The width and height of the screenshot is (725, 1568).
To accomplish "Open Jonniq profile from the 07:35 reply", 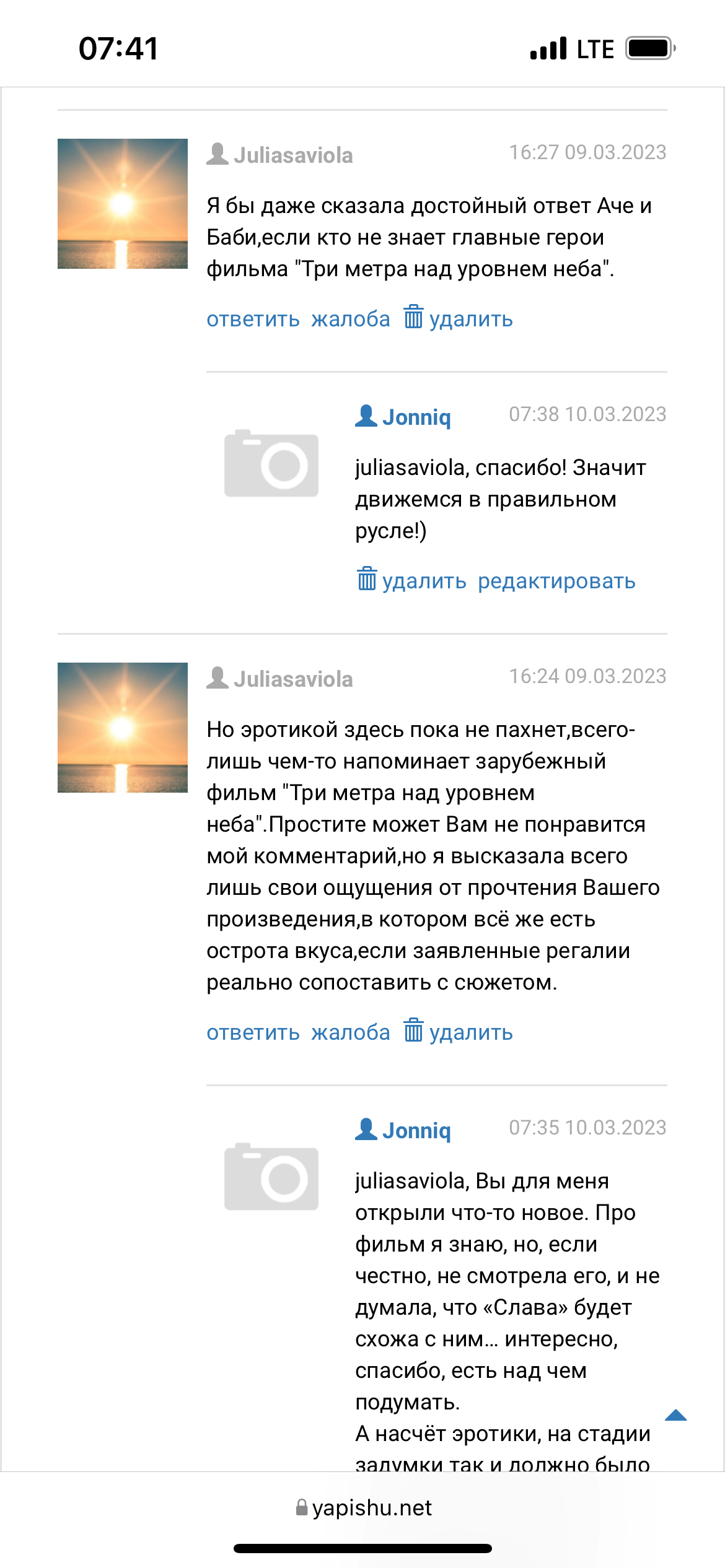I will [x=415, y=1130].
